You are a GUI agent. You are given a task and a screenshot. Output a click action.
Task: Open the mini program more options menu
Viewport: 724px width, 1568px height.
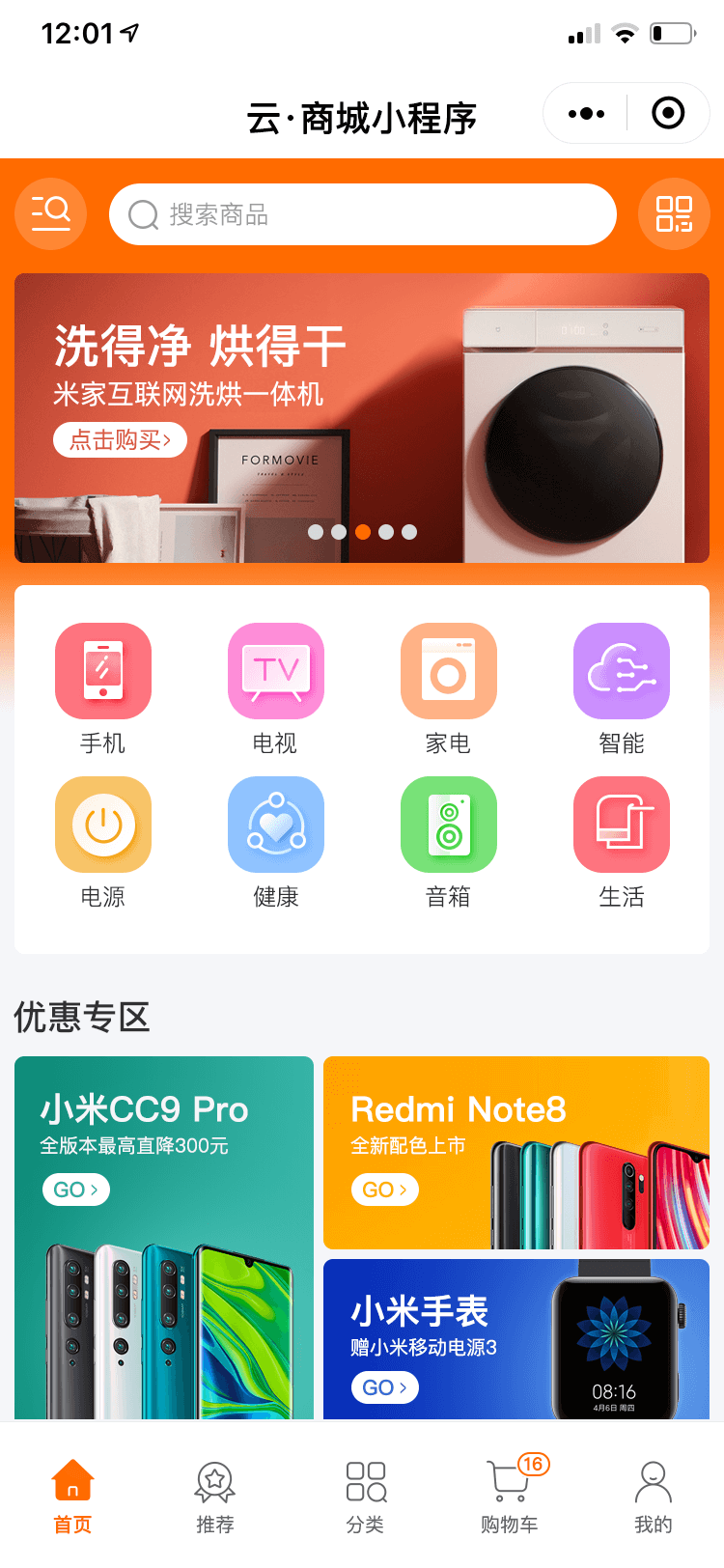point(586,114)
